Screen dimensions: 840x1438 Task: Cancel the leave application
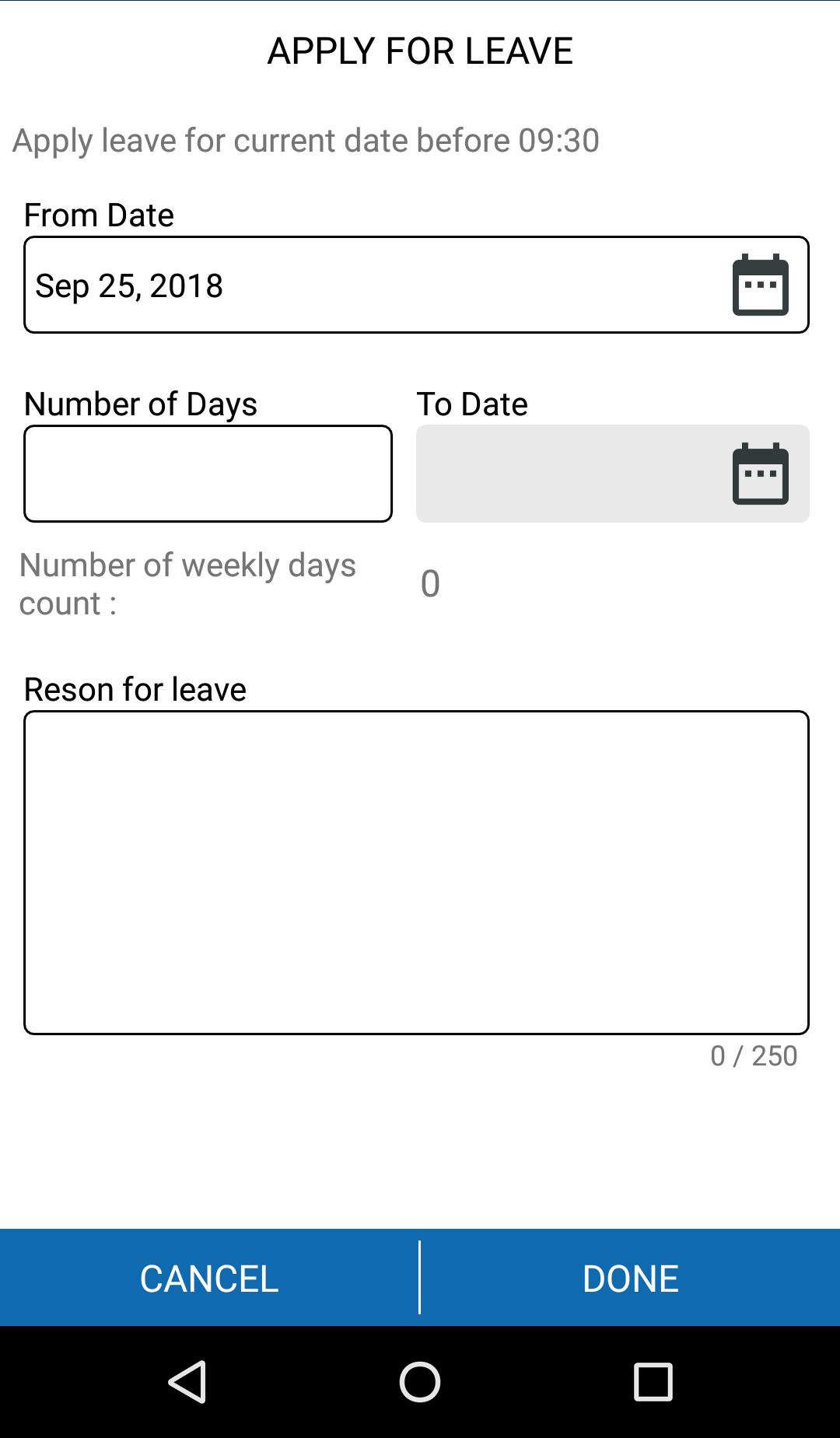209,1278
